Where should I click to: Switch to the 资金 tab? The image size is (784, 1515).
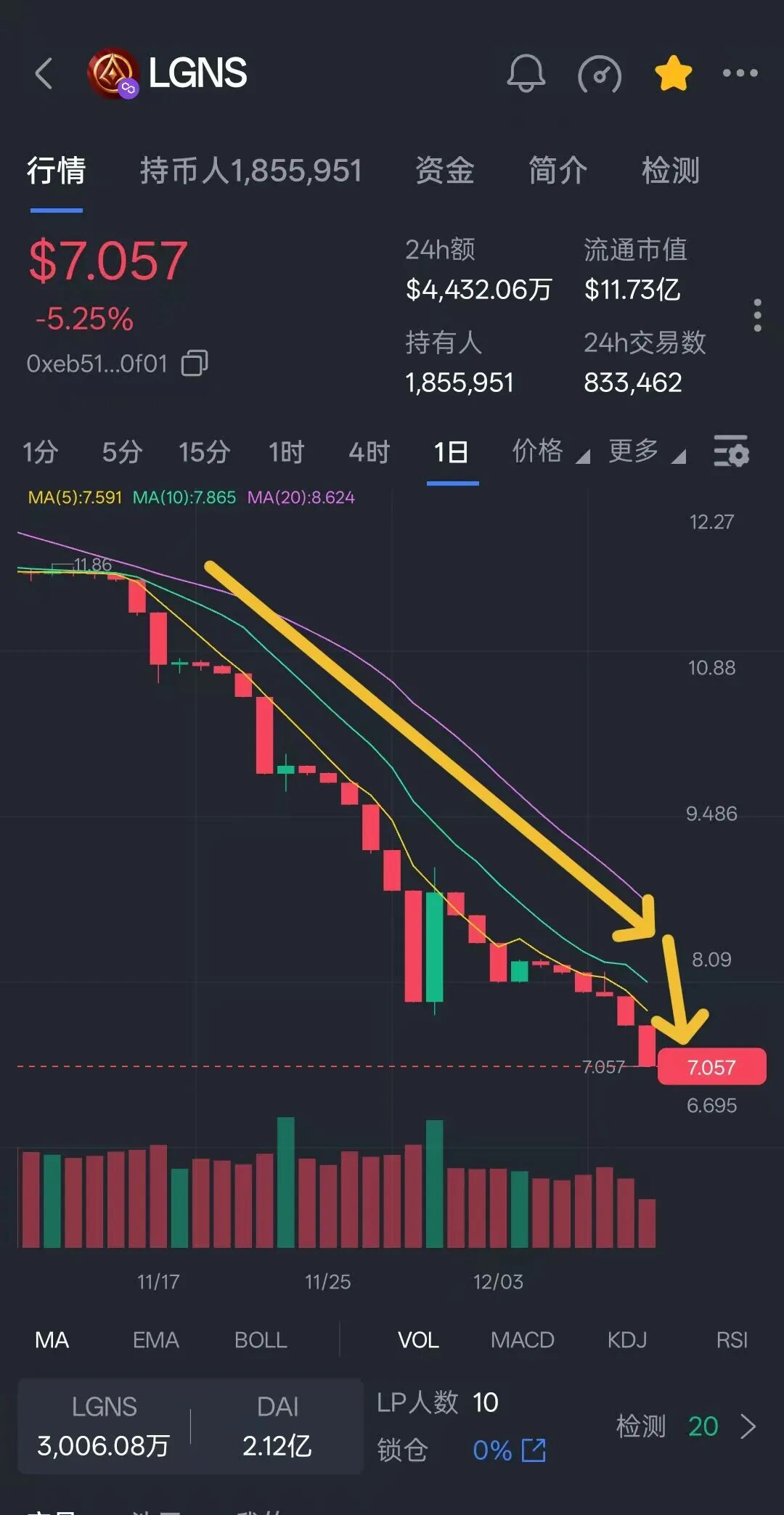(444, 171)
